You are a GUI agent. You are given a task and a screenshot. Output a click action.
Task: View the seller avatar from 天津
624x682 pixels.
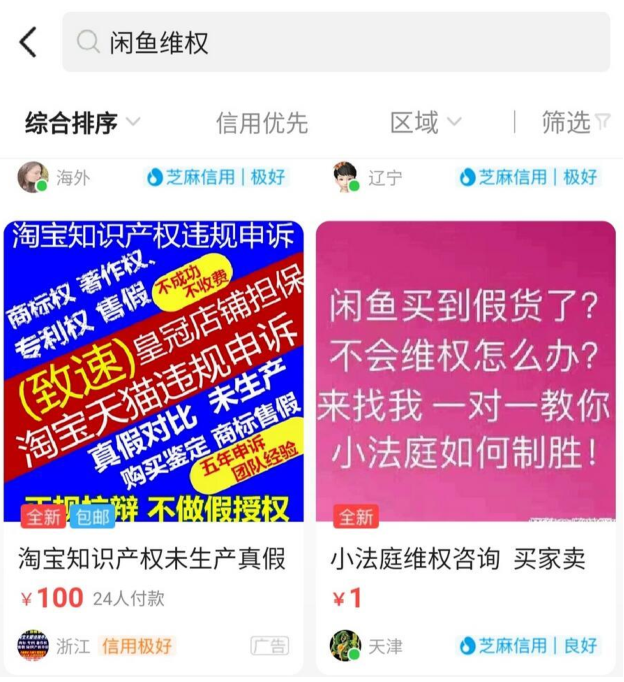point(345,646)
